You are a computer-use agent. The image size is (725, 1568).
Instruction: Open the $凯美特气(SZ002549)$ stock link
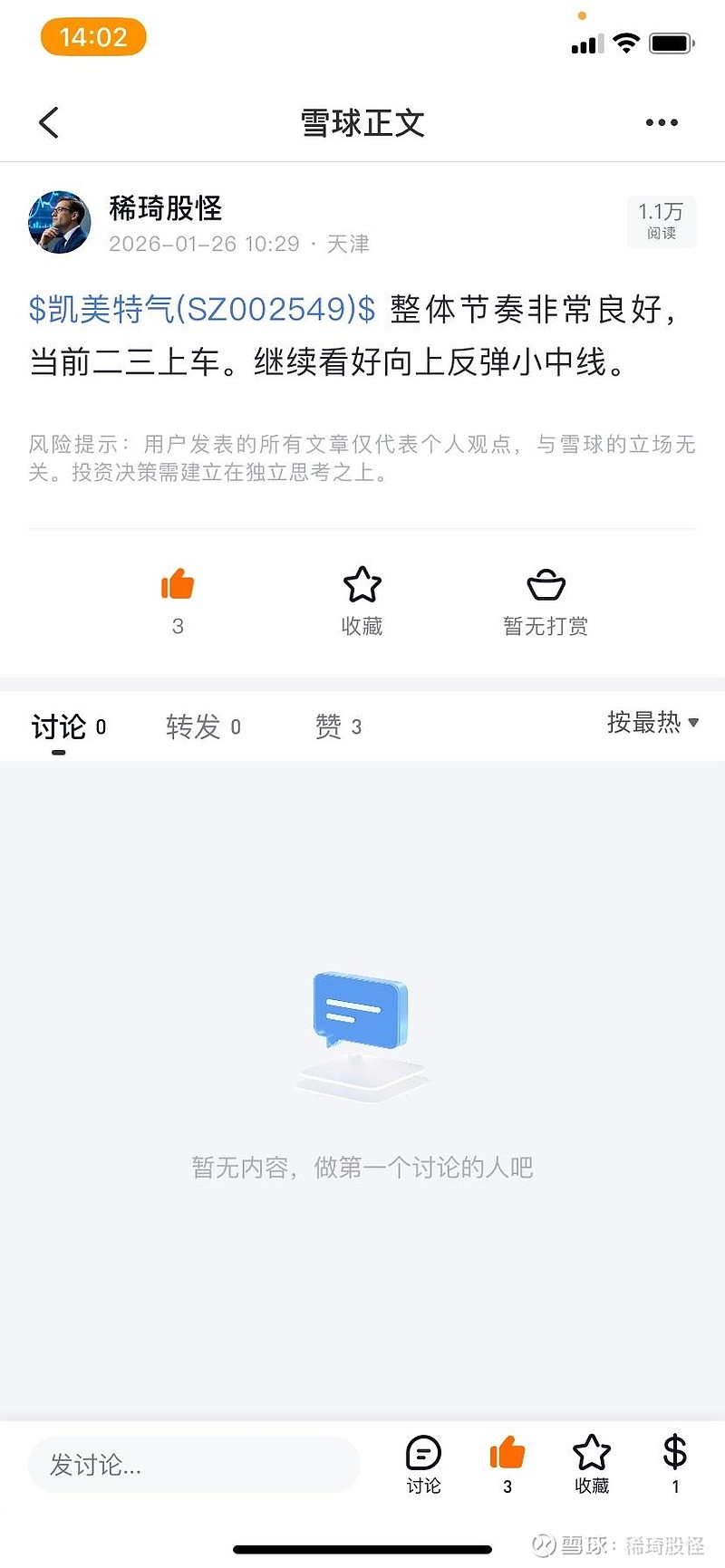point(201,310)
